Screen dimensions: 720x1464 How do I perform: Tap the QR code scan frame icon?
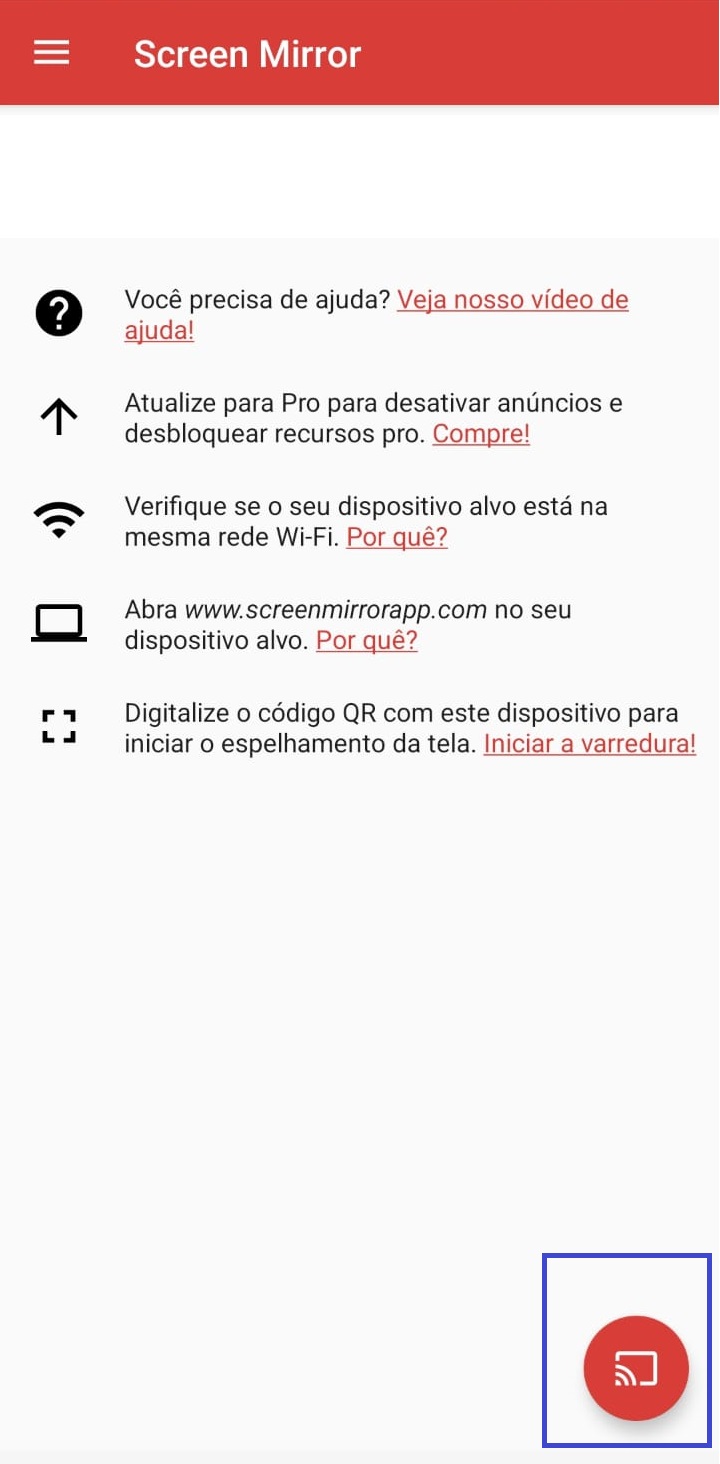click(x=59, y=725)
